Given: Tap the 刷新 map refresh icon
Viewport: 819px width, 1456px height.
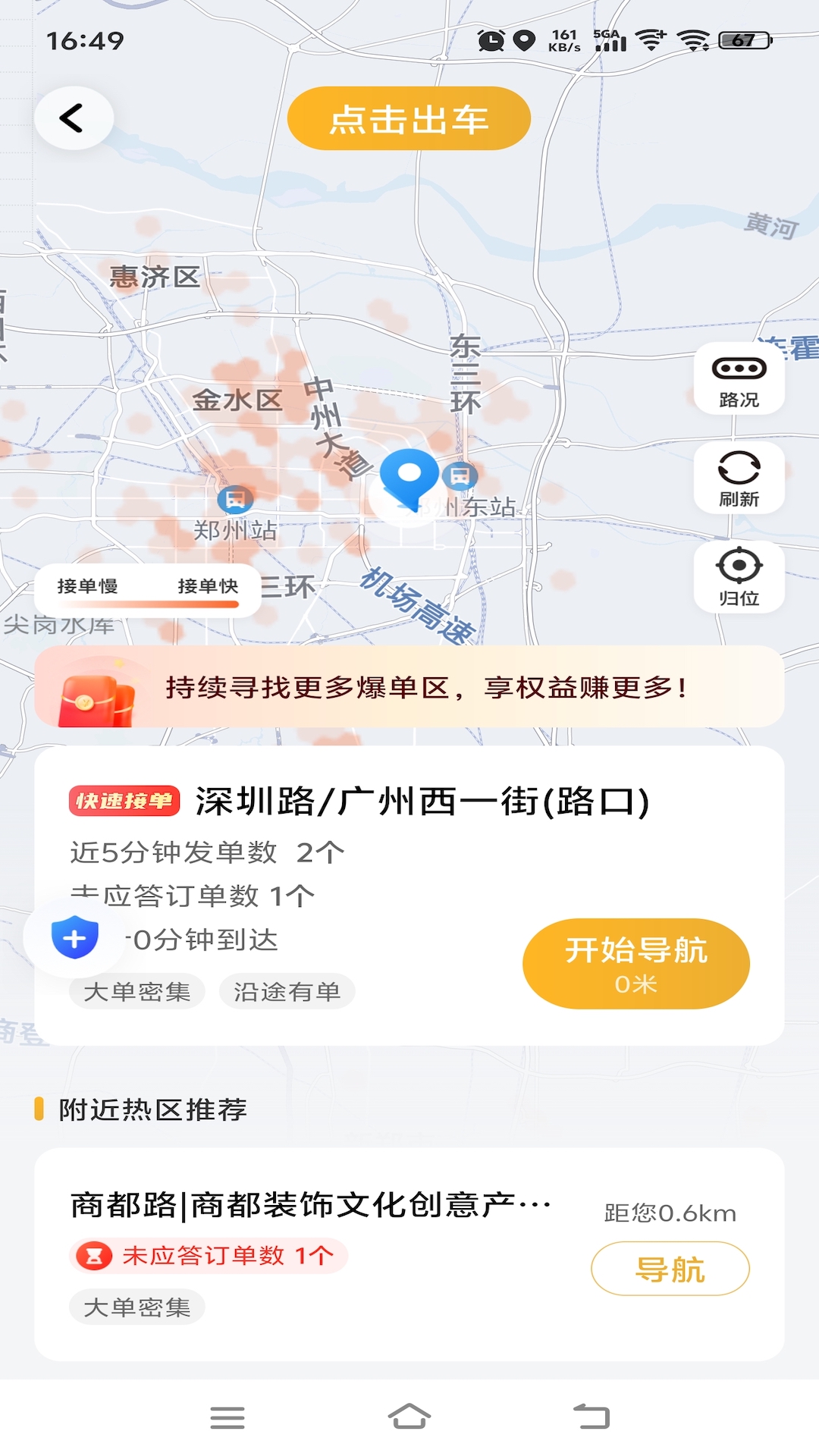Looking at the screenshot, I should coord(739,479).
